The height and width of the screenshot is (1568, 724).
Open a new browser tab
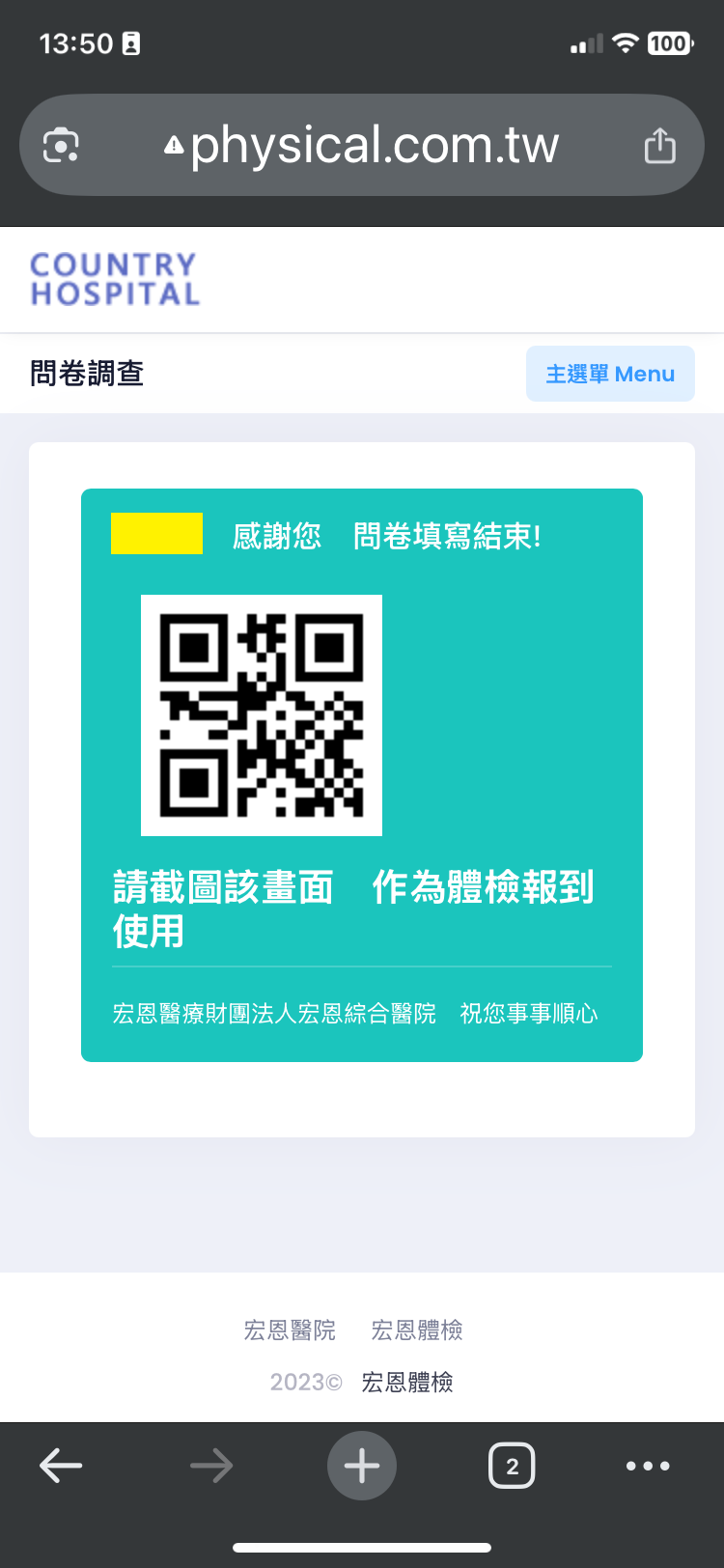coord(362,1466)
